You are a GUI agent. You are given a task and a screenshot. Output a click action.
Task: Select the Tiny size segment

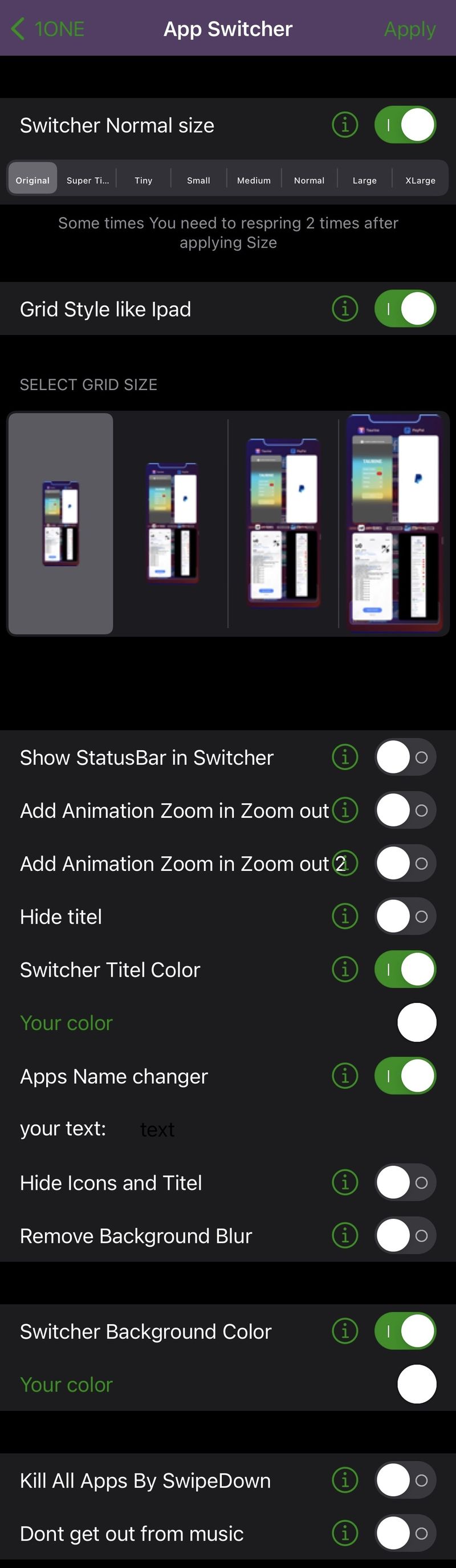pos(143,180)
